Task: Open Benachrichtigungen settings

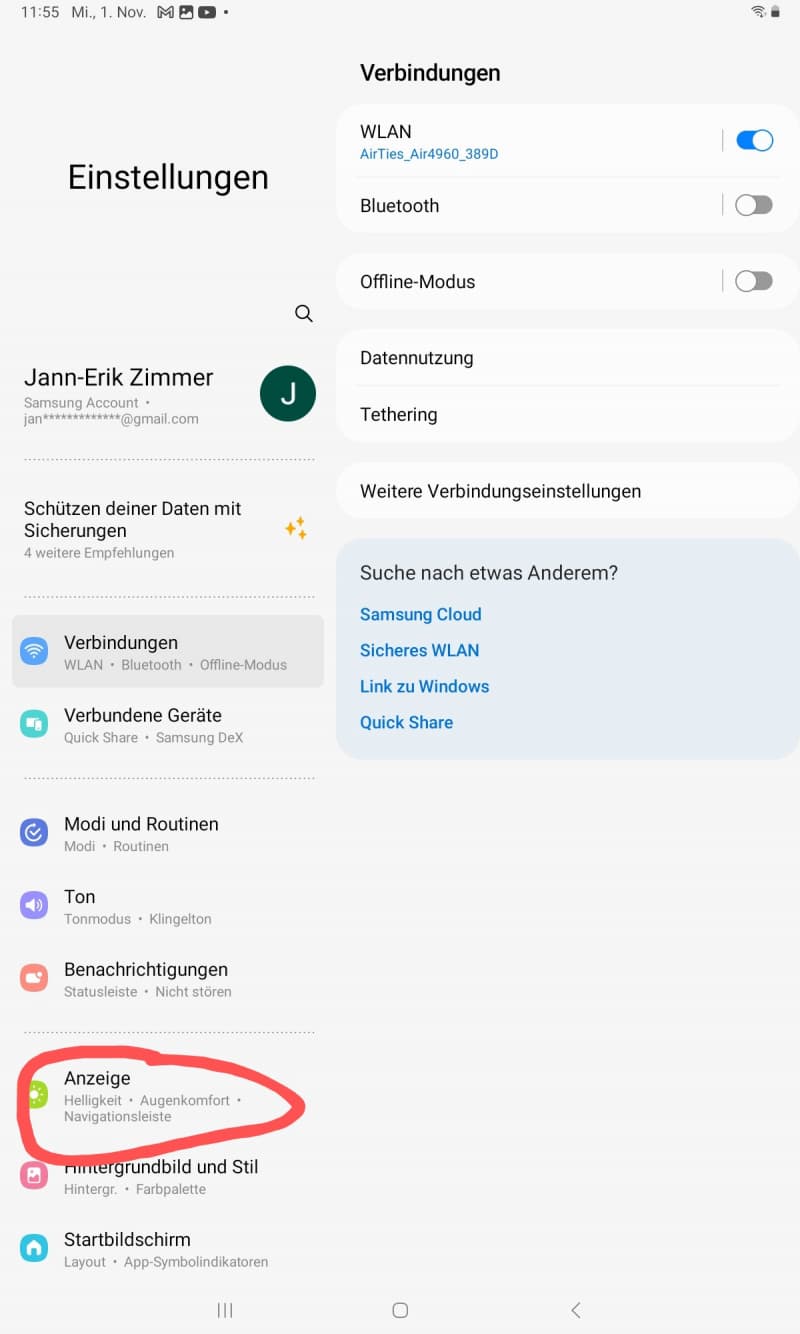Action: coord(168,979)
